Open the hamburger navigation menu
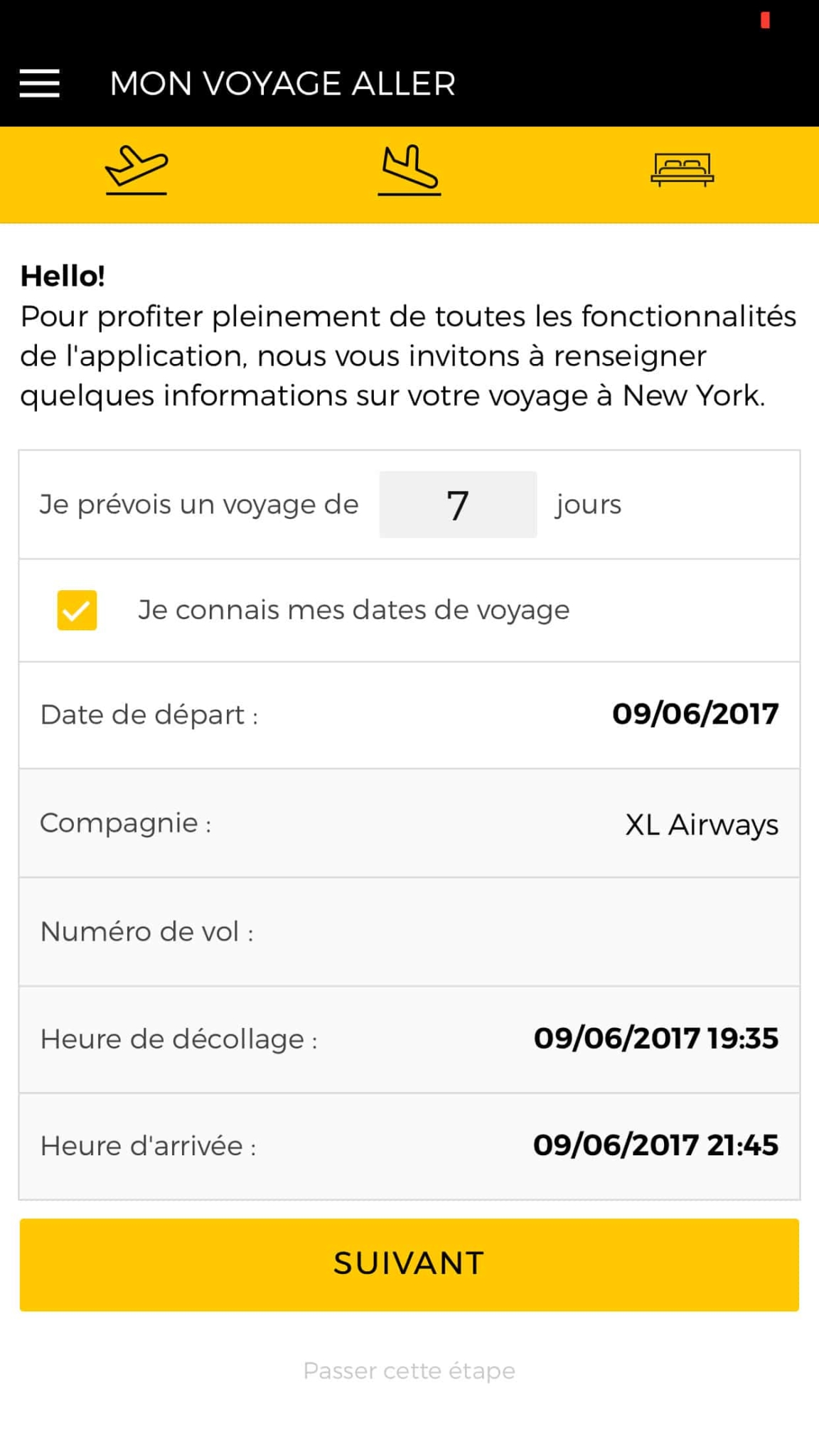The width and height of the screenshot is (819, 1456). coord(40,83)
